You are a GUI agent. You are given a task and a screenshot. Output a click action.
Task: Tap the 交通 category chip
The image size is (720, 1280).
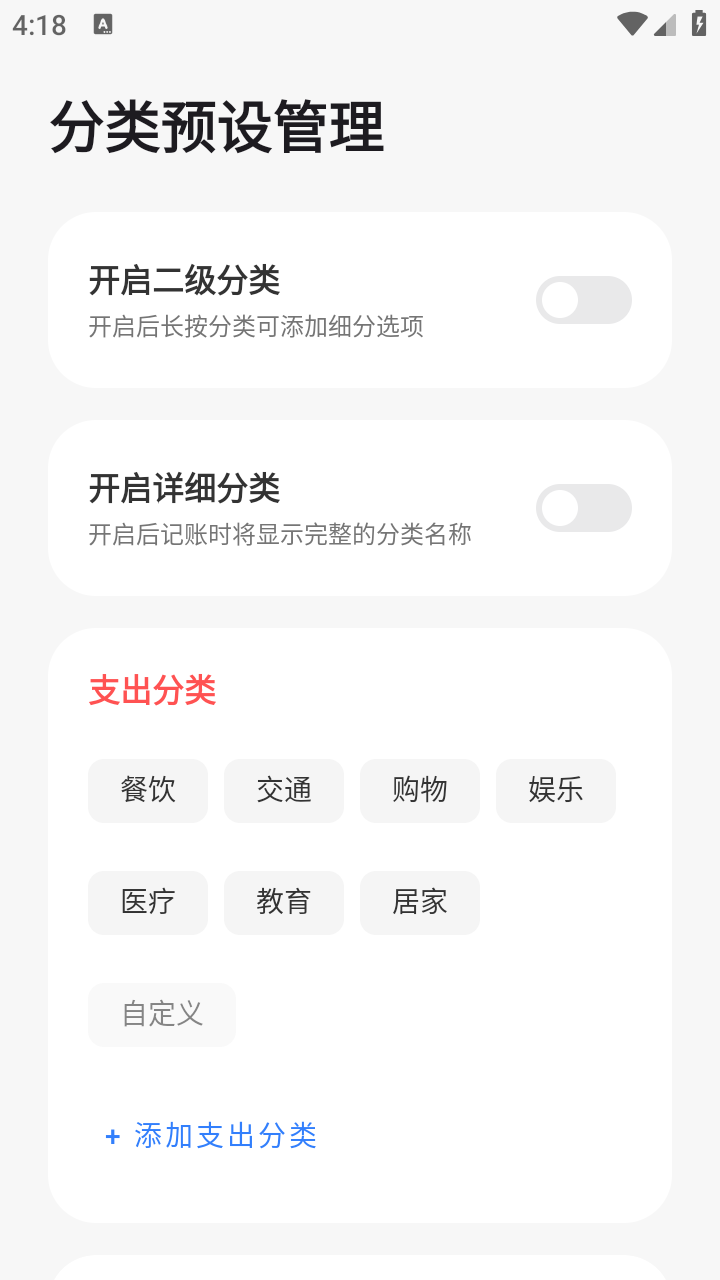pos(283,790)
